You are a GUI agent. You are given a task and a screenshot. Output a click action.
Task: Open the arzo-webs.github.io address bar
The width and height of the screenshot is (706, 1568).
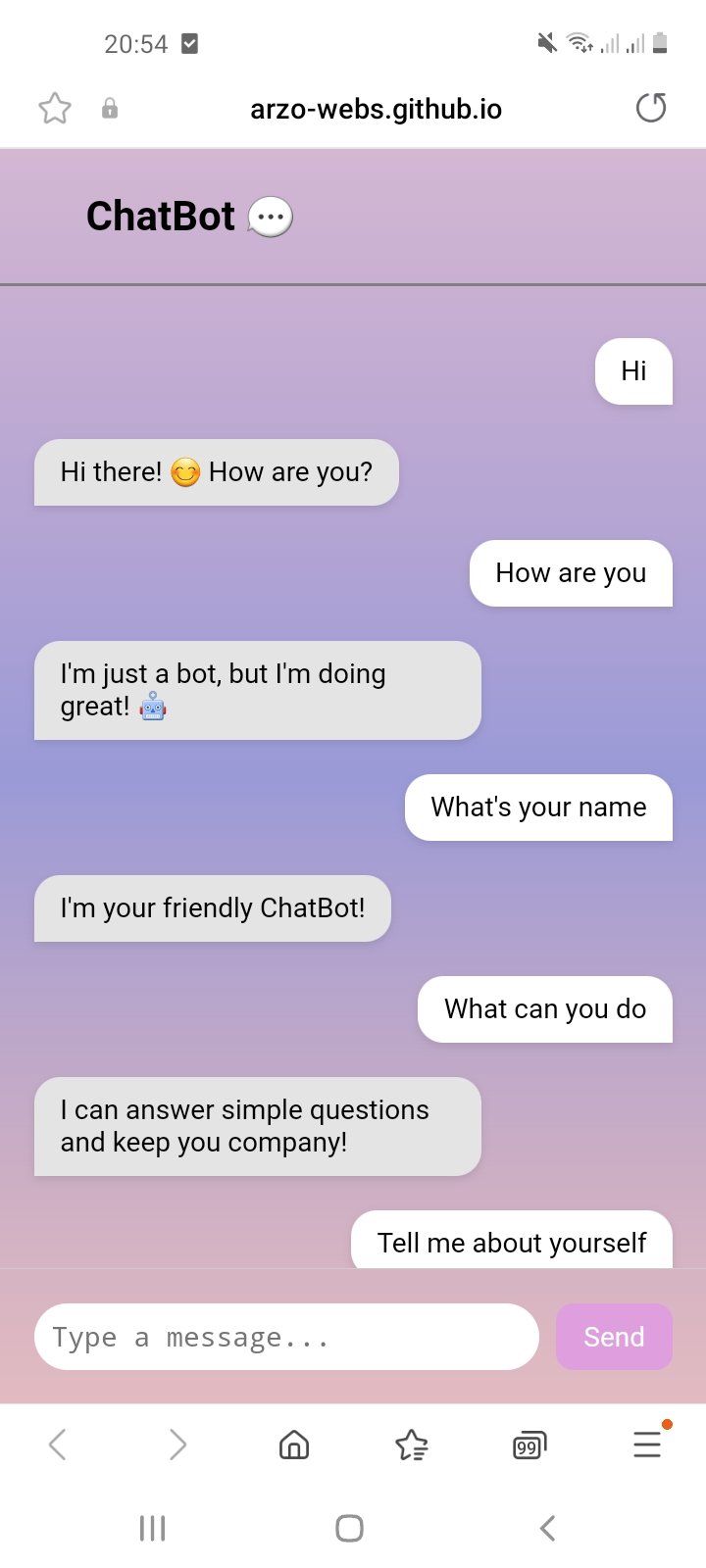(376, 109)
